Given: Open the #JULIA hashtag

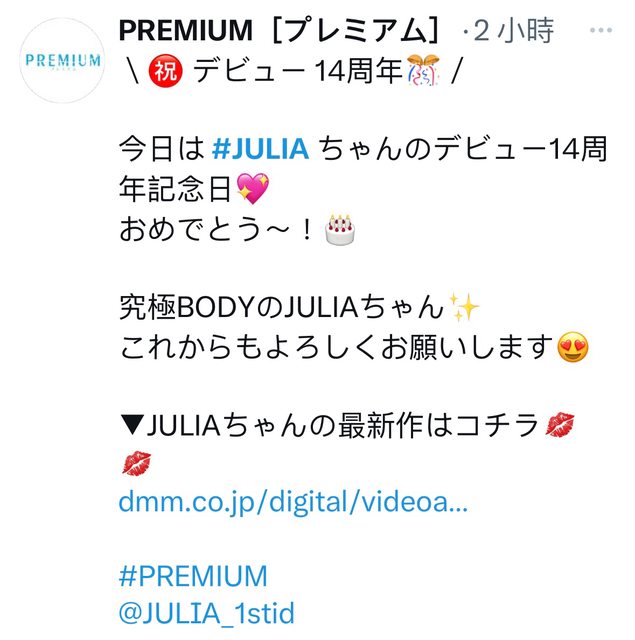Looking at the screenshot, I should (x=262, y=151).
